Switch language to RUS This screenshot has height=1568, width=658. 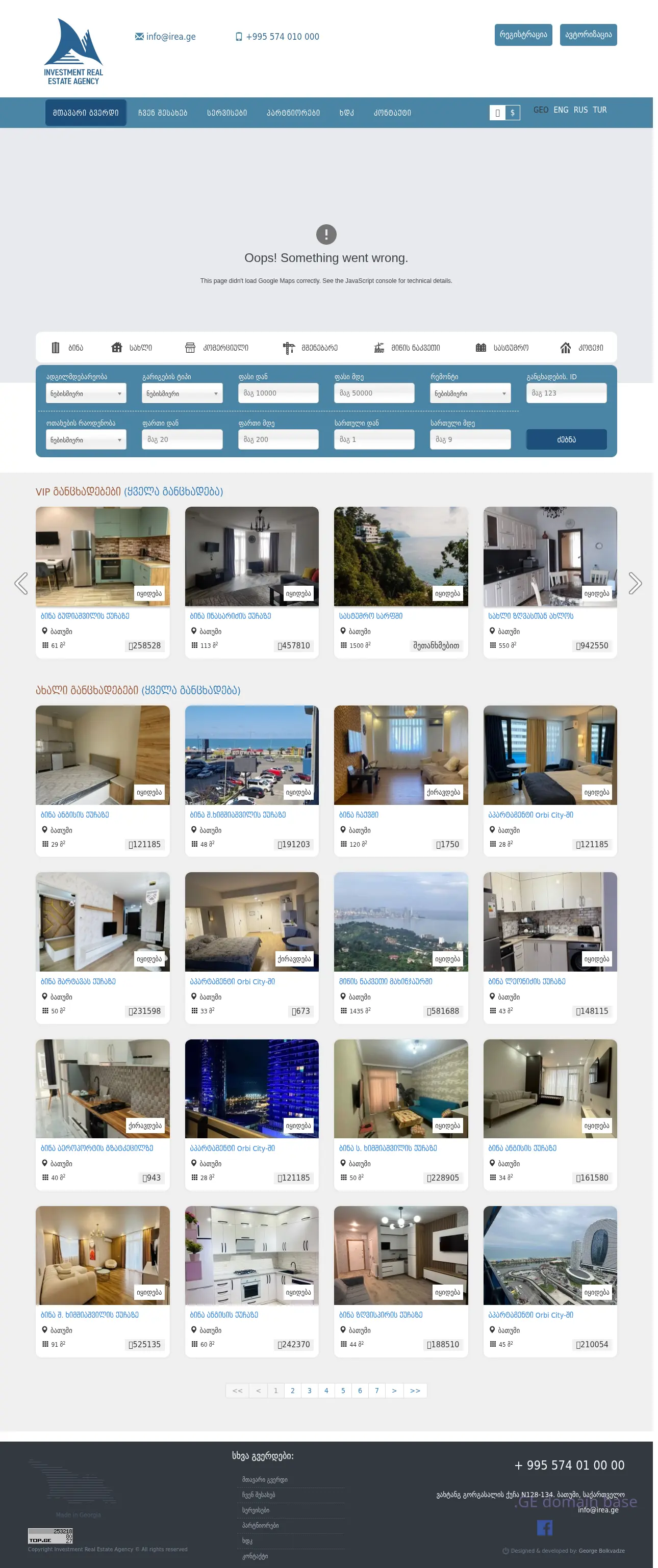pyautogui.click(x=580, y=110)
